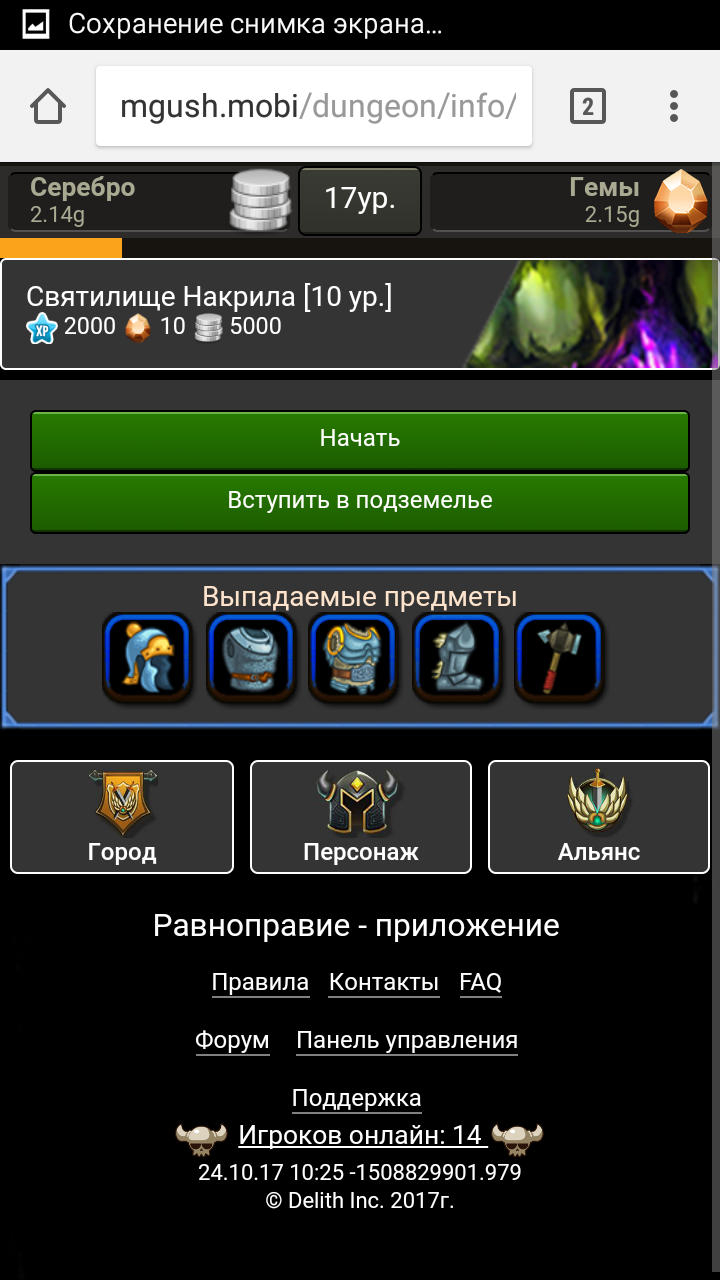Open the browser tab switcher
Viewport: 720px width, 1280px height.
coord(587,106)
